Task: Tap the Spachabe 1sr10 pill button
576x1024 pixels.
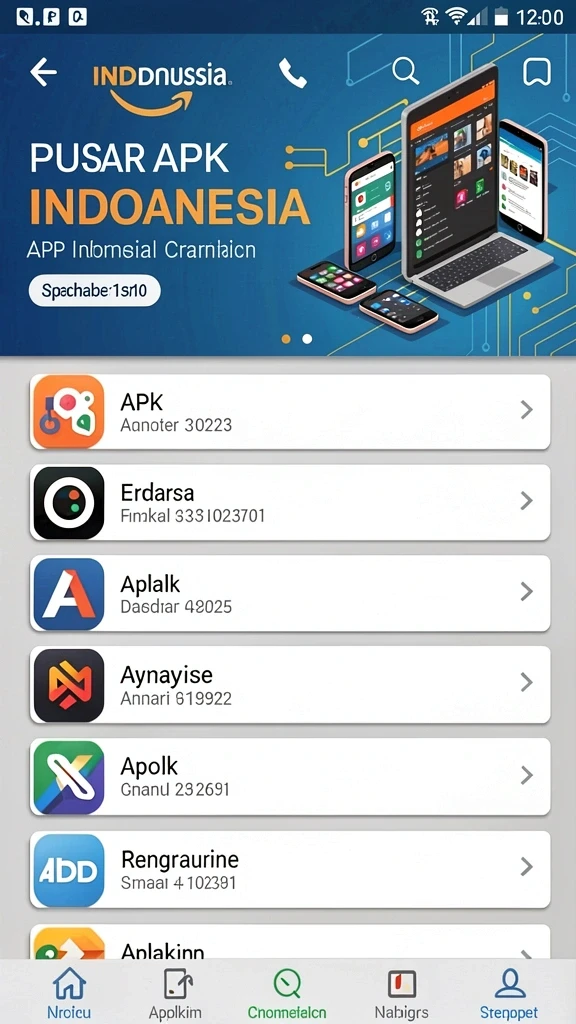Action: click(95, 291)
